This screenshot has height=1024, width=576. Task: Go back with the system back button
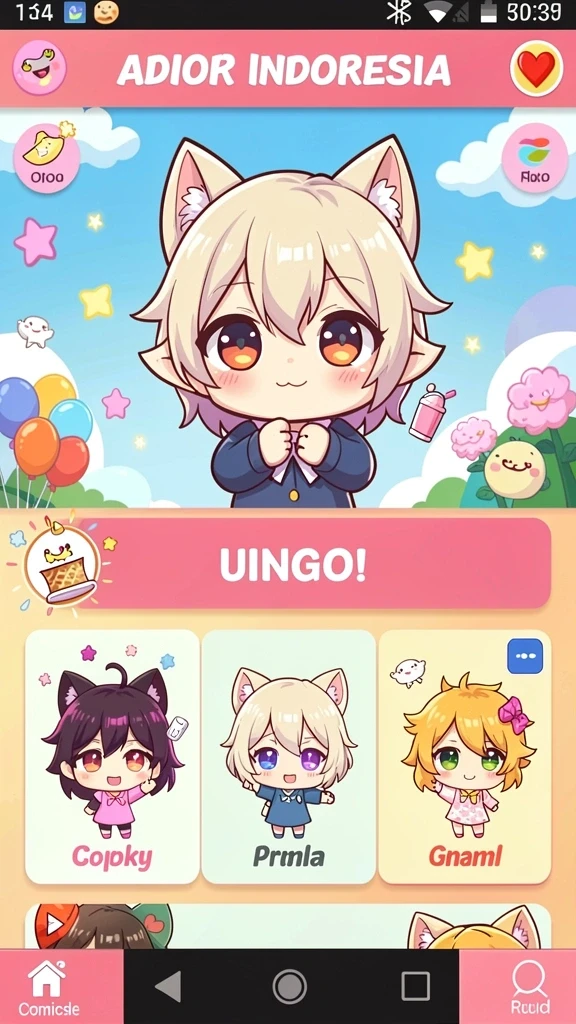point(168,985)
